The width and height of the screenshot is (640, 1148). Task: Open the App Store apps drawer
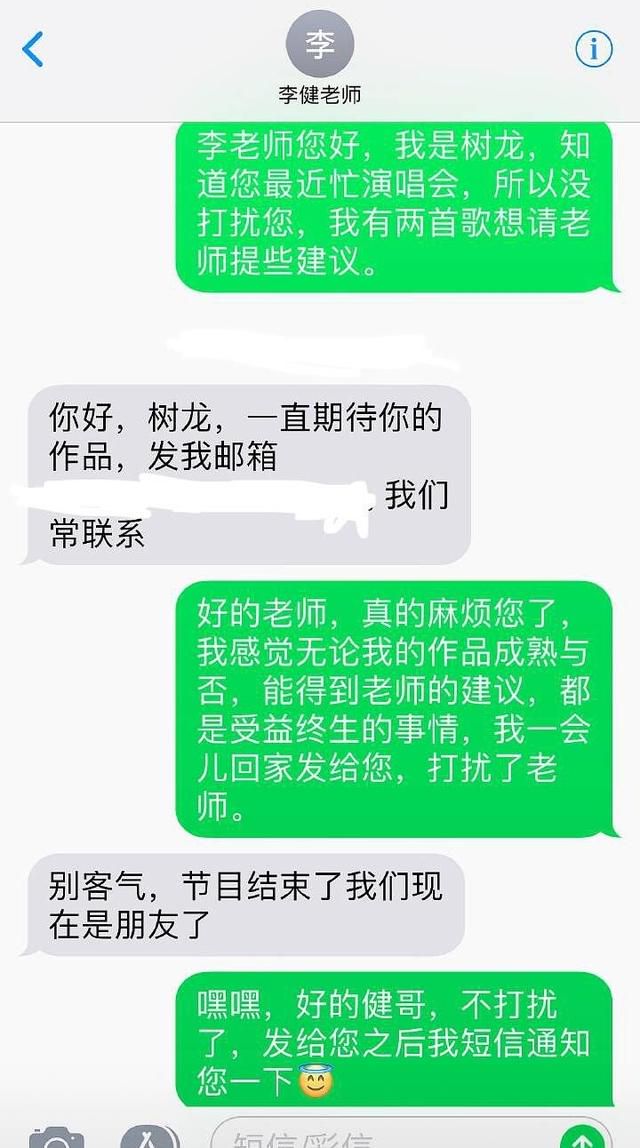click(150, 1136)
